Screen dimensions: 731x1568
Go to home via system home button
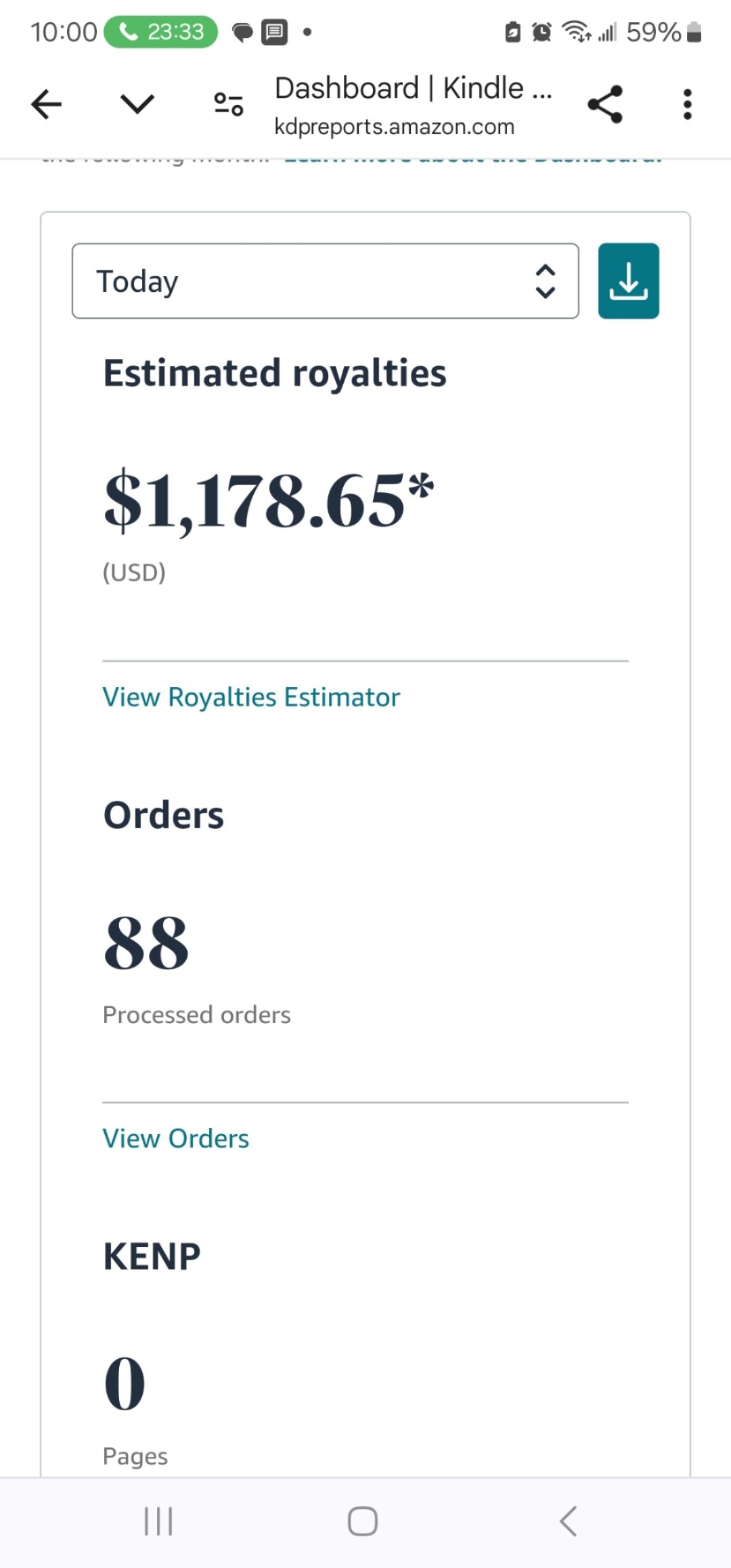click(x=363, y=1521)
